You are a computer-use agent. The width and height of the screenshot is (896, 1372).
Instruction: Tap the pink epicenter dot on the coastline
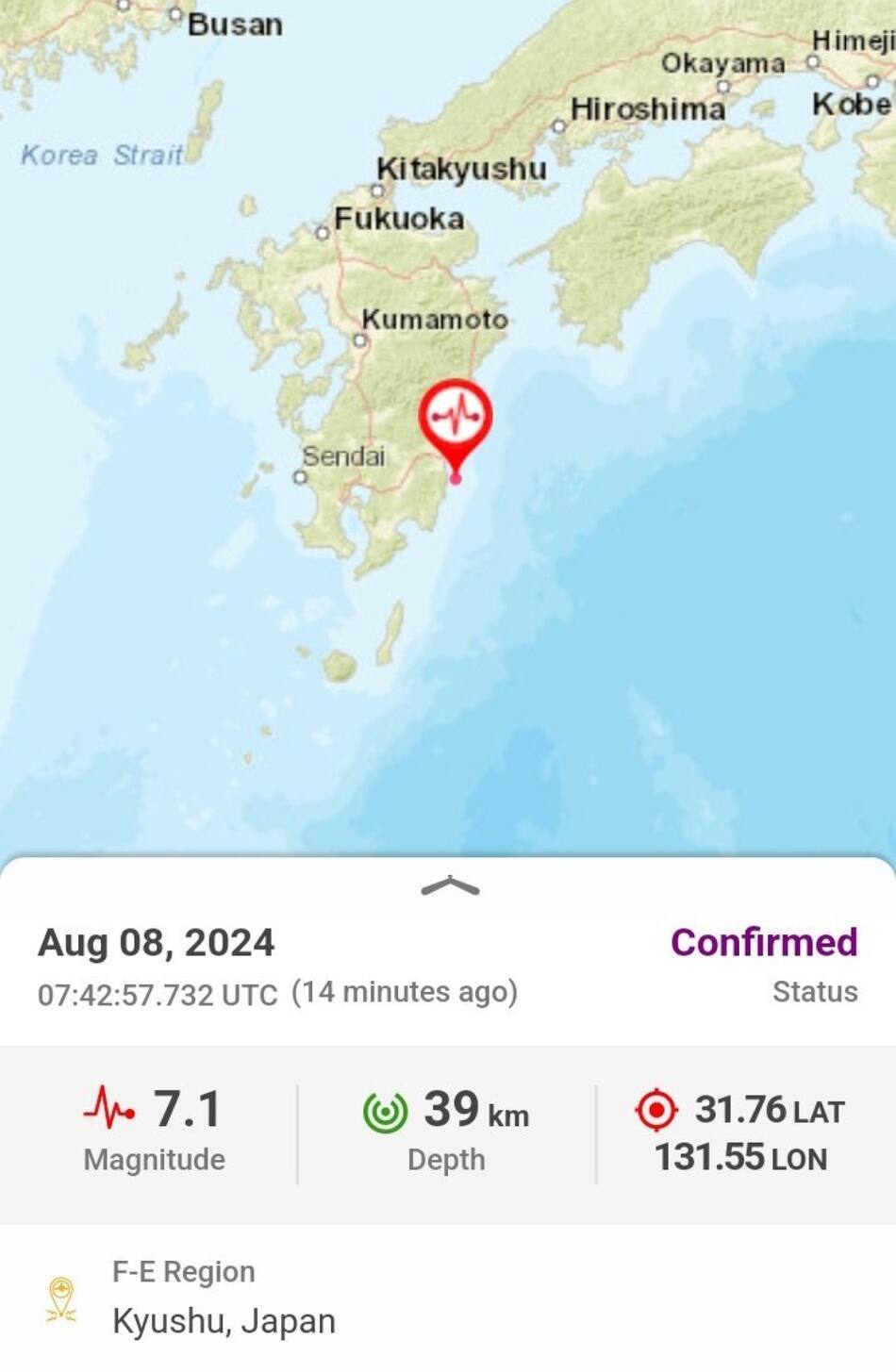[456, 480]
